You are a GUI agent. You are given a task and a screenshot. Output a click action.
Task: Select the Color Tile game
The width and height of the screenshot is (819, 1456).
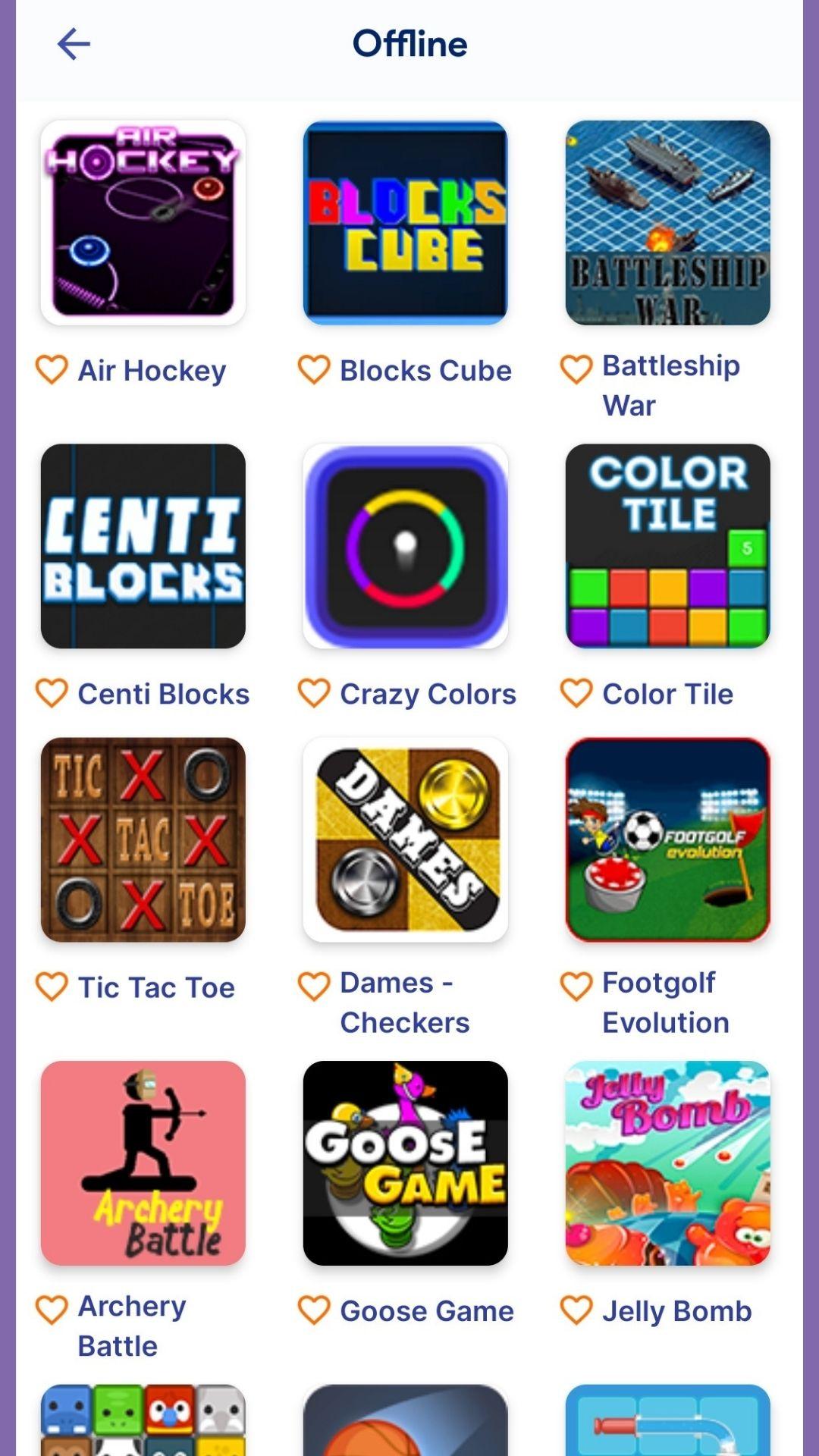tap(668, 546)
